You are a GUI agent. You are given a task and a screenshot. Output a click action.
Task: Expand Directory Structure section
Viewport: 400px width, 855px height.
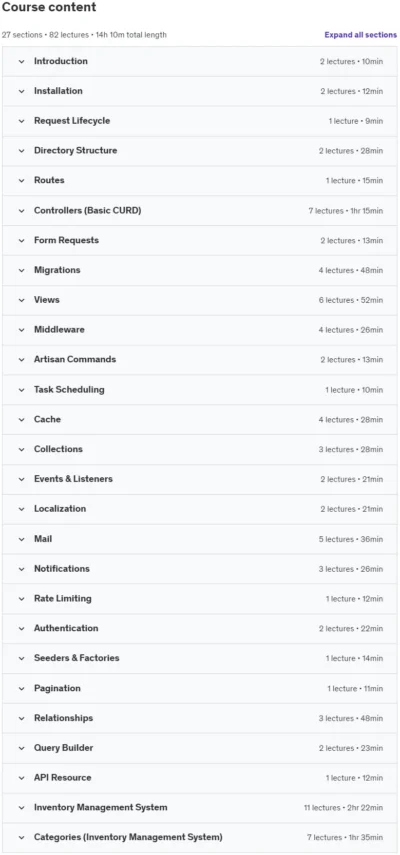point(199,150)
